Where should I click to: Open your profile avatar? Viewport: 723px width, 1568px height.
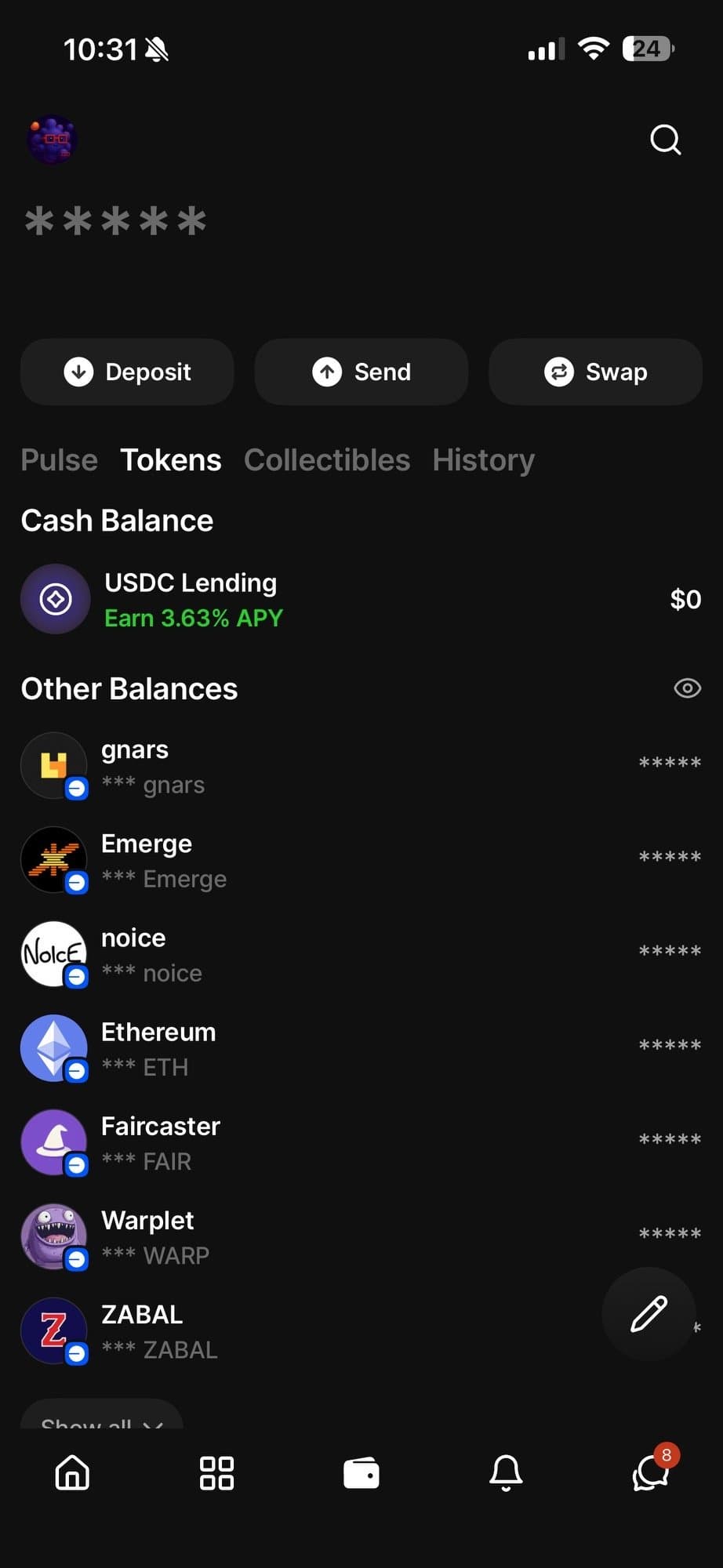[x=52, y=140]
